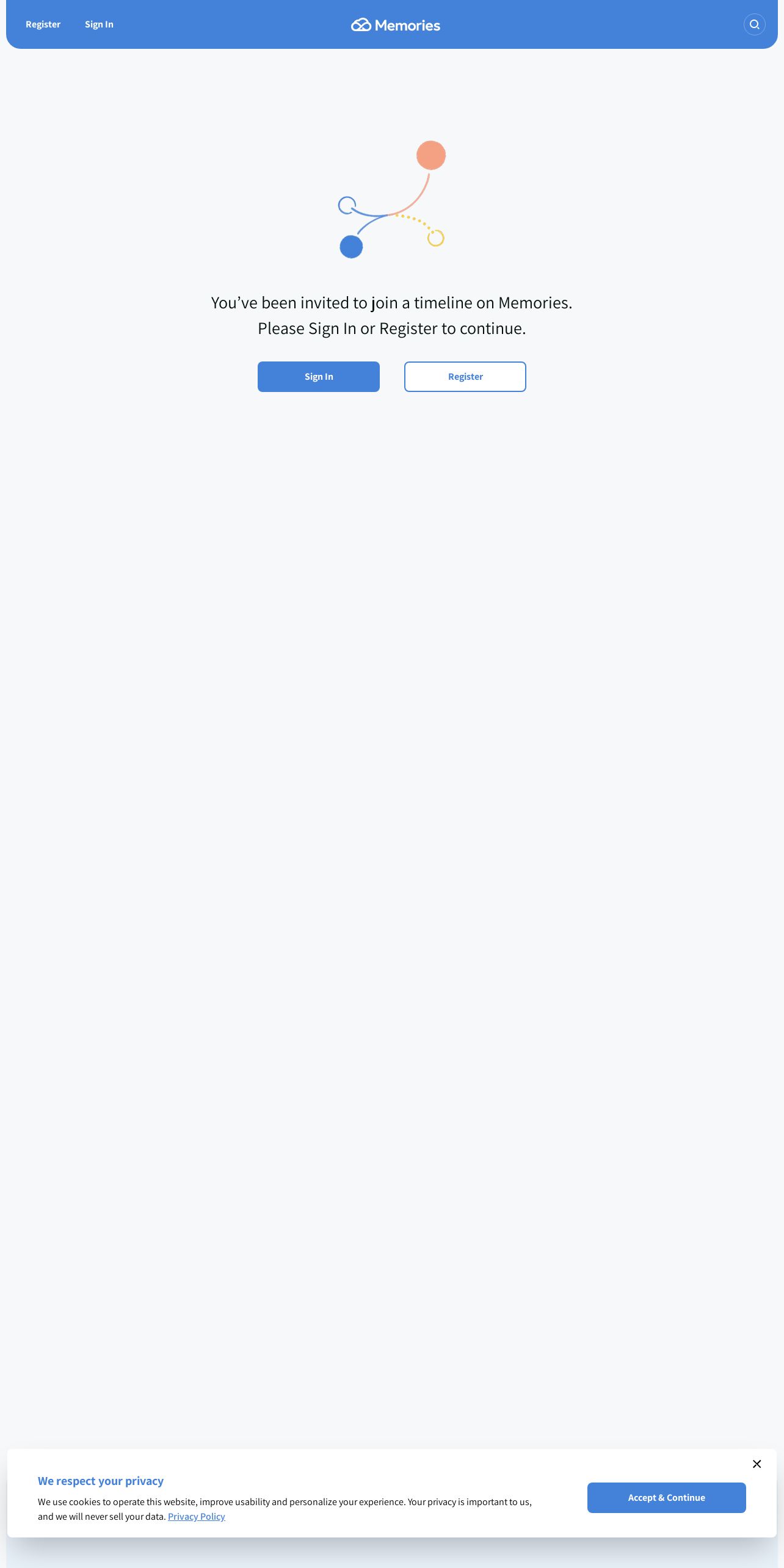Accept & Continue with cookies

tap(667, 1498)
